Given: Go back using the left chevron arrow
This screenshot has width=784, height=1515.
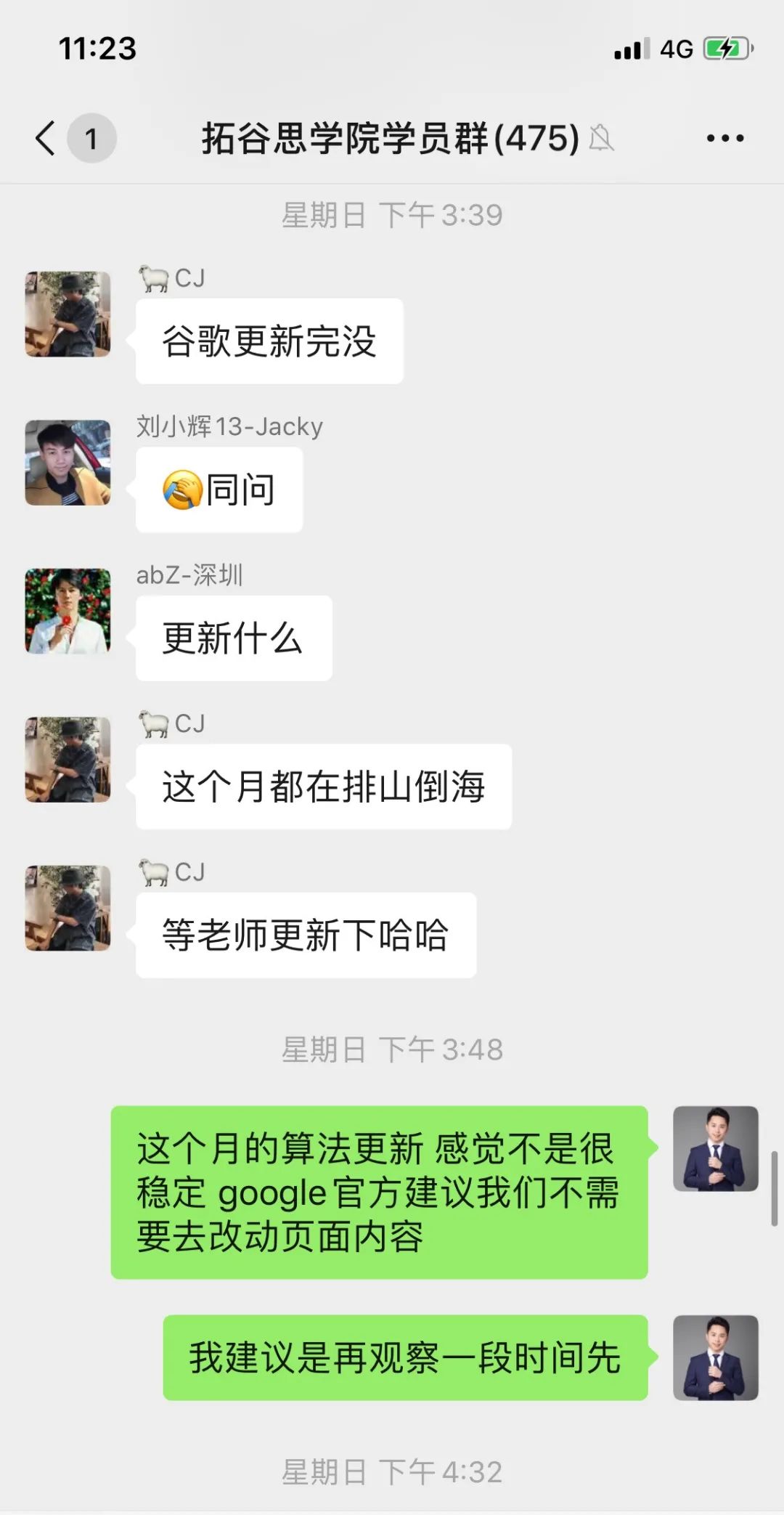Looking at the screenshot, I should 44,138.
